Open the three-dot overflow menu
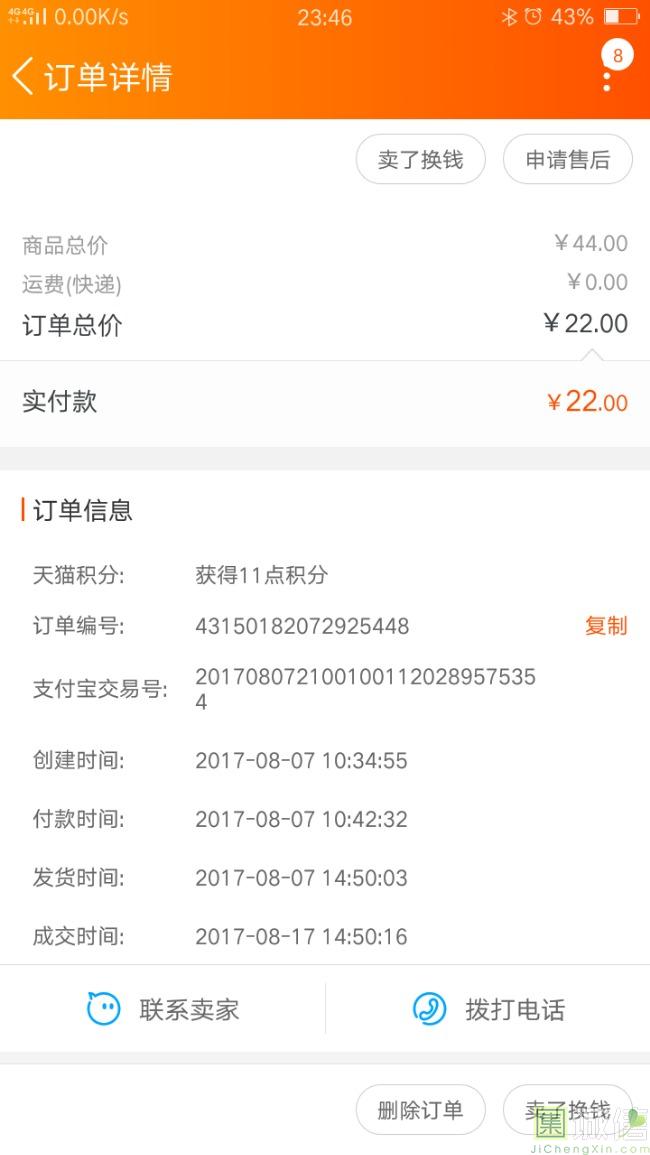The width and height of the screenshot is (650, 1155). click(x=607, y=78)
